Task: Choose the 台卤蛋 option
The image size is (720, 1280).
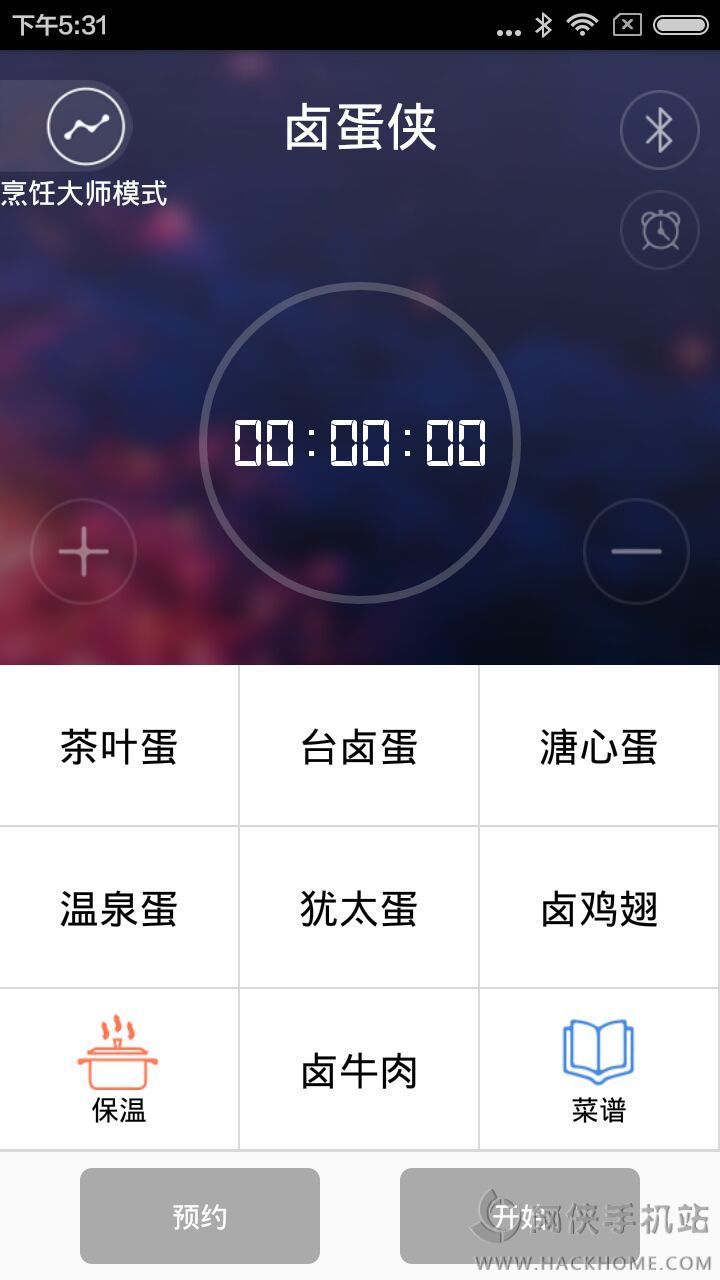Action: 359,747
